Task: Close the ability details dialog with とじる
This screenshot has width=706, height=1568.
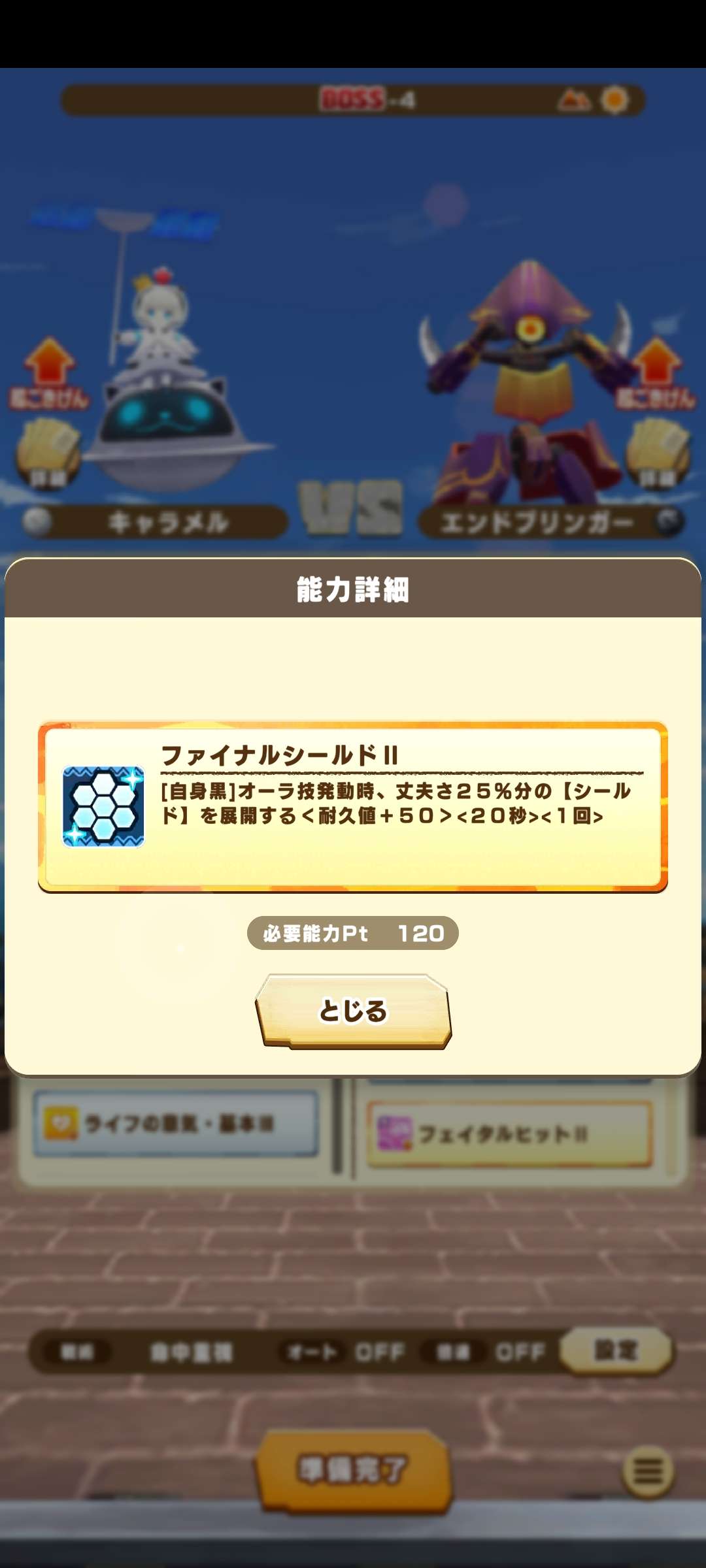Action: click(353, 1011)
